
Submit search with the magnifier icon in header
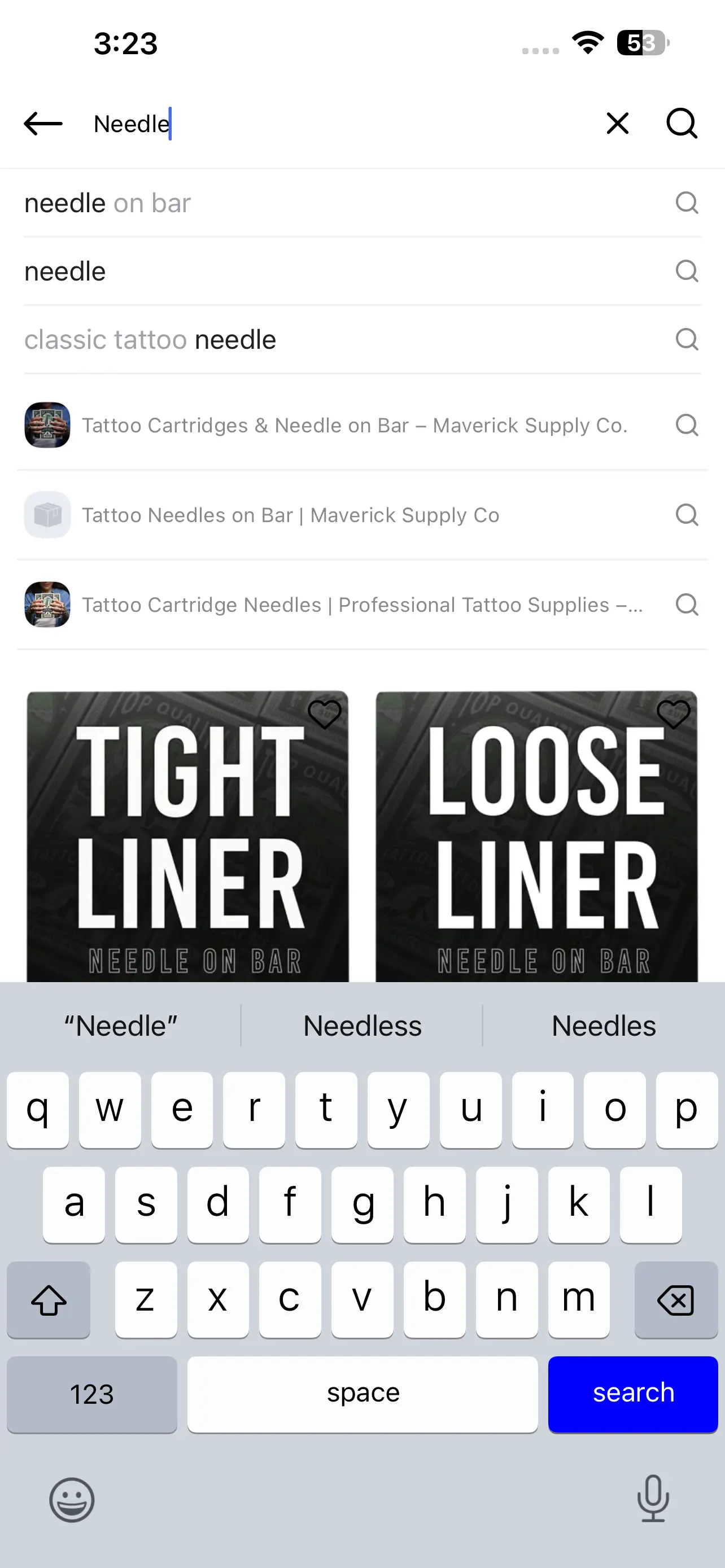681,124
